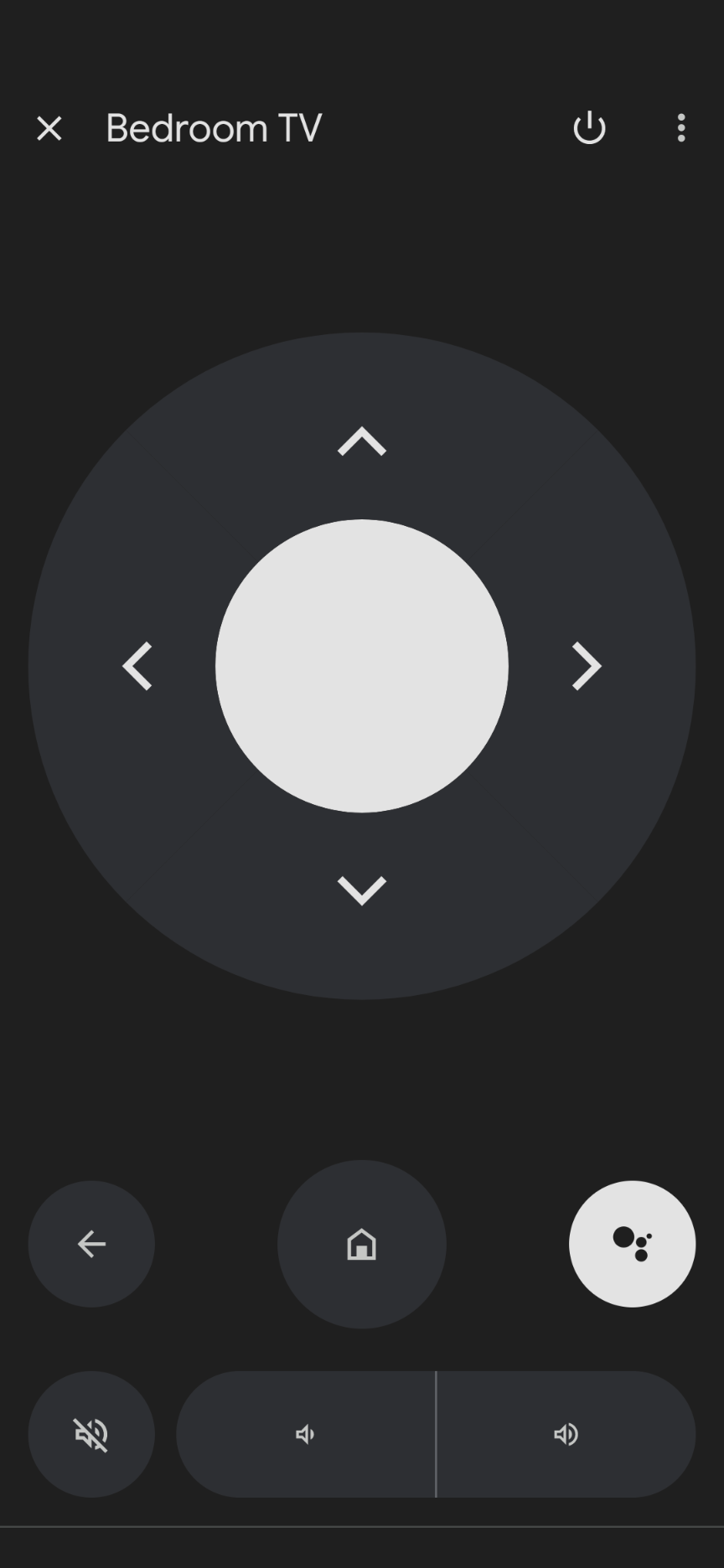Open the three-dot overflow menu
Image resolution: width=724 pixels, height=1568 pixels.
click(680, 127)
